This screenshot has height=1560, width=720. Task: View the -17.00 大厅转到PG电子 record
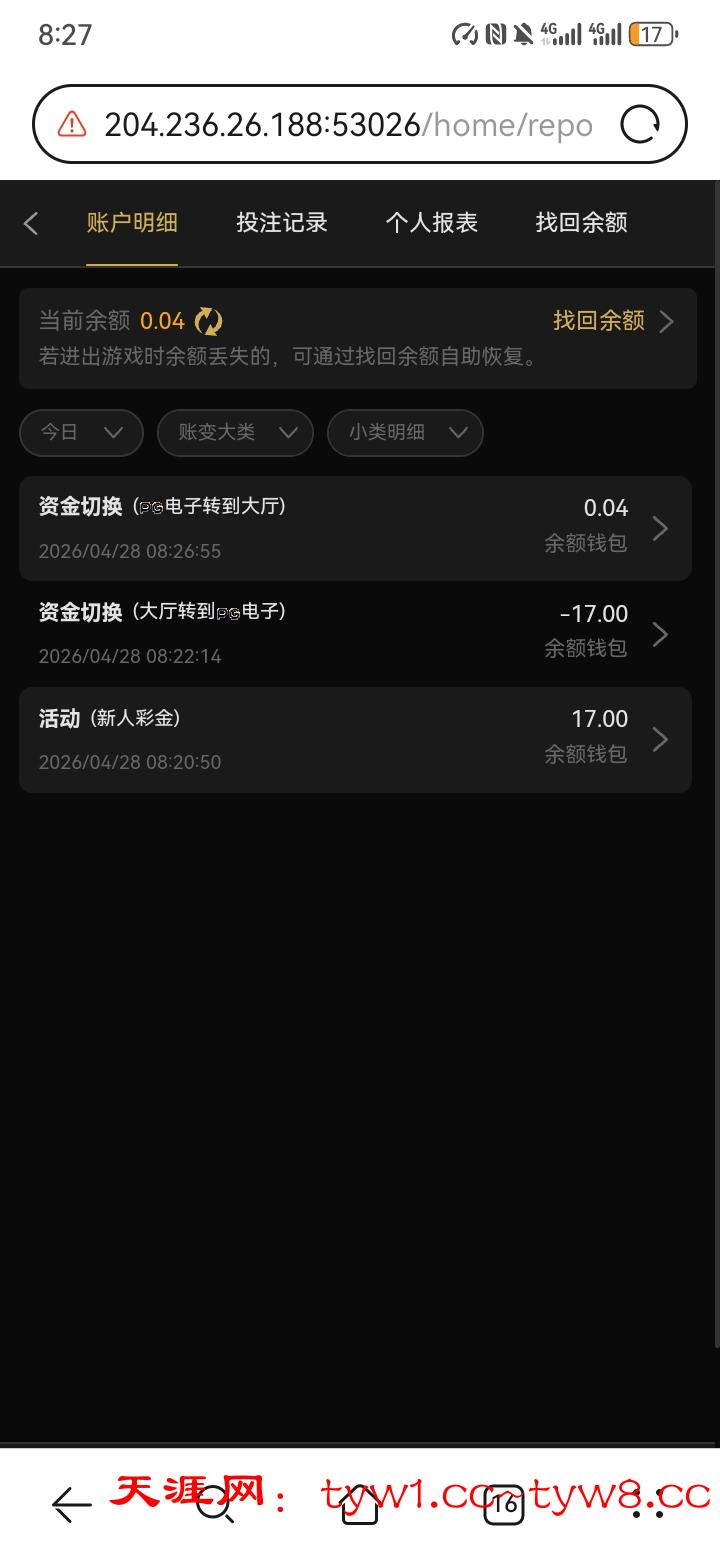click(x=355, y=633)
